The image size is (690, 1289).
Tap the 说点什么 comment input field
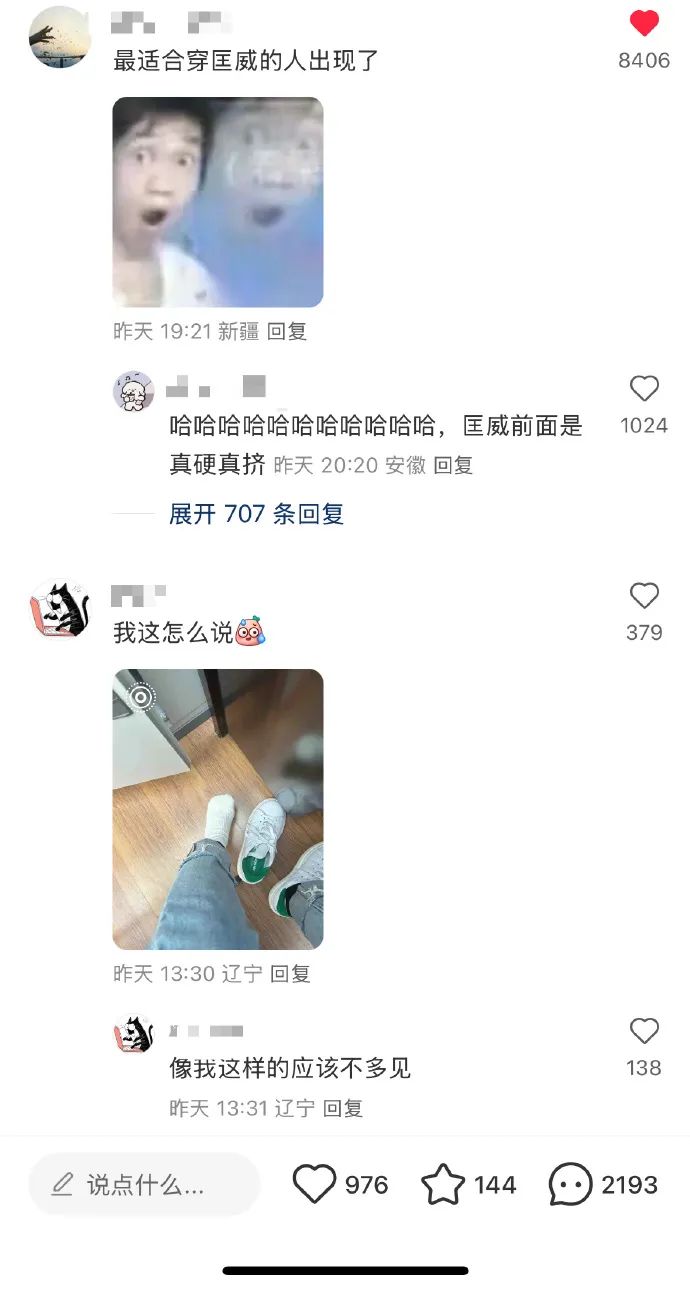tap(145, 1185)
